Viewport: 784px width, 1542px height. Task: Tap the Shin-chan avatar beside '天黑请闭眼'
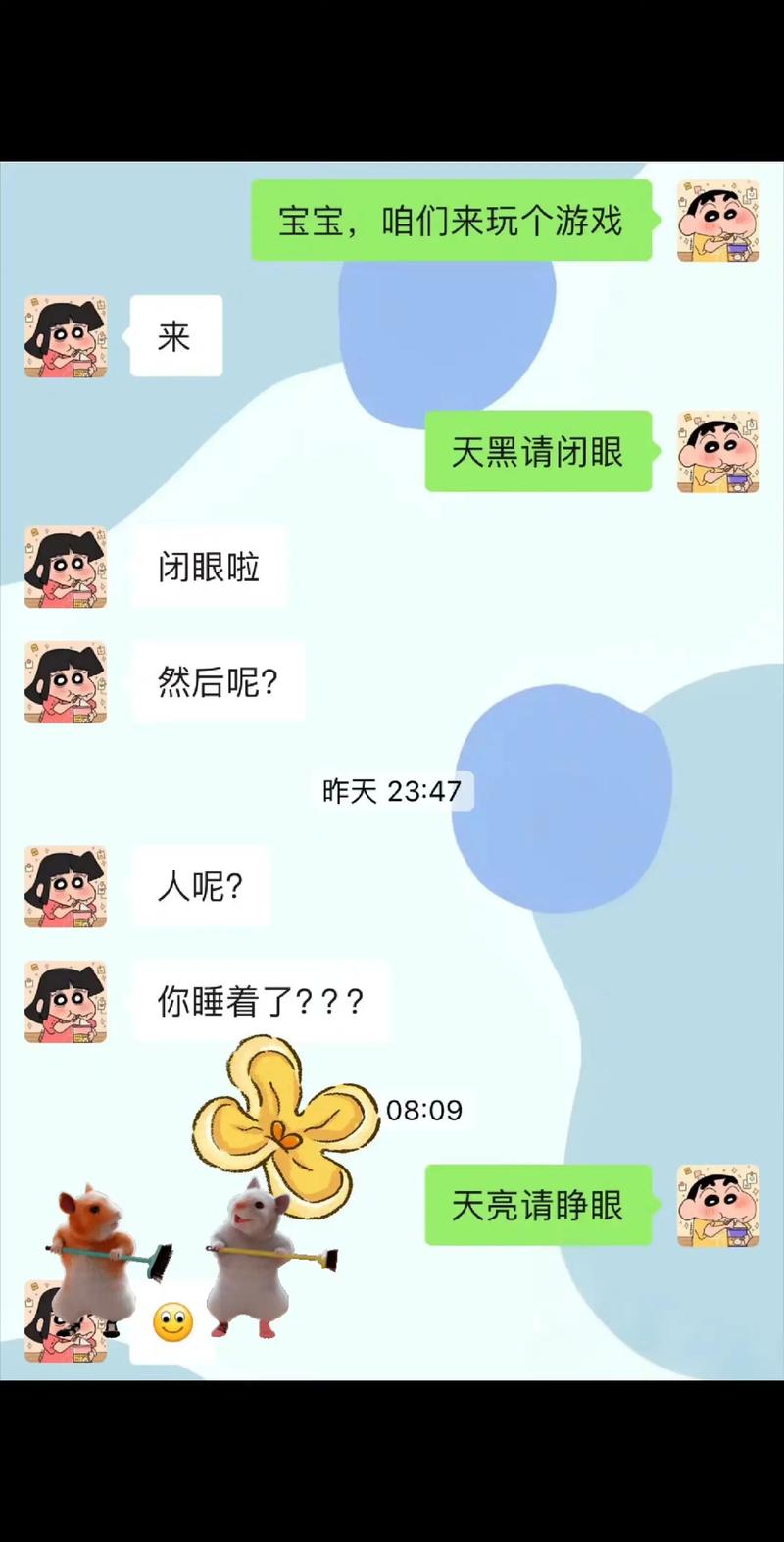pos(717,451)
